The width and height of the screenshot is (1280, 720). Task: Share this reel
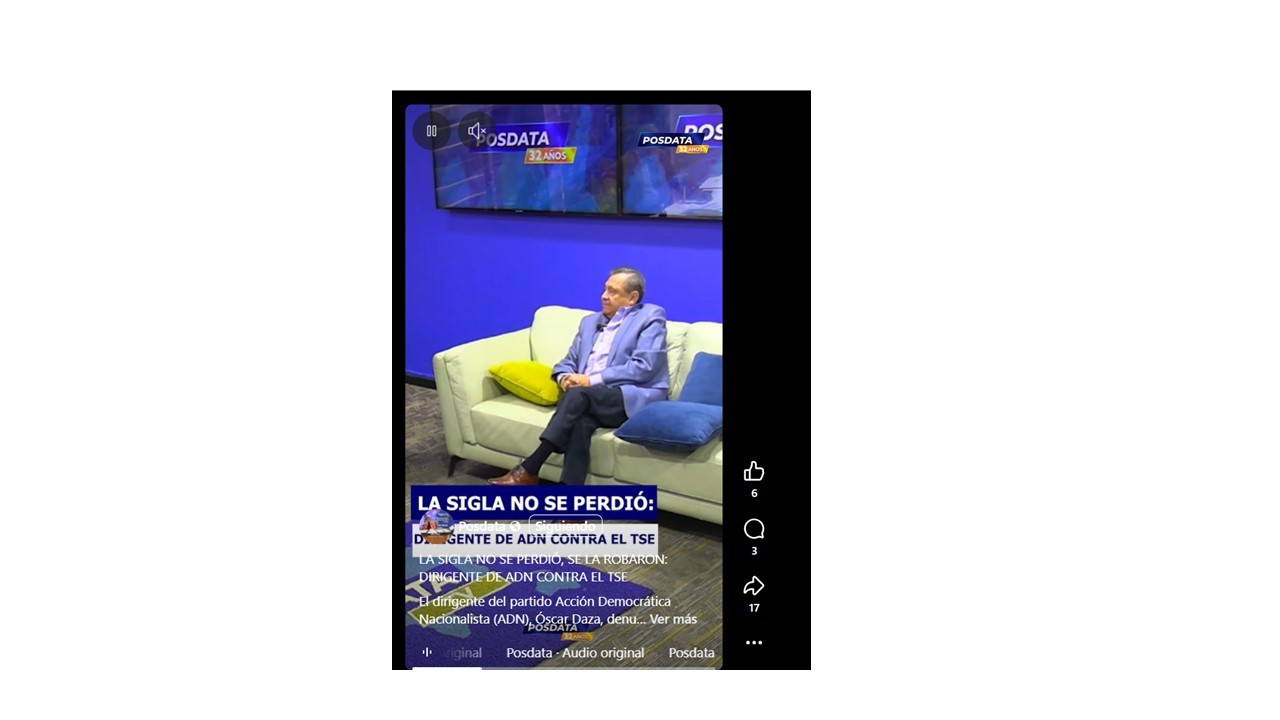754,586
